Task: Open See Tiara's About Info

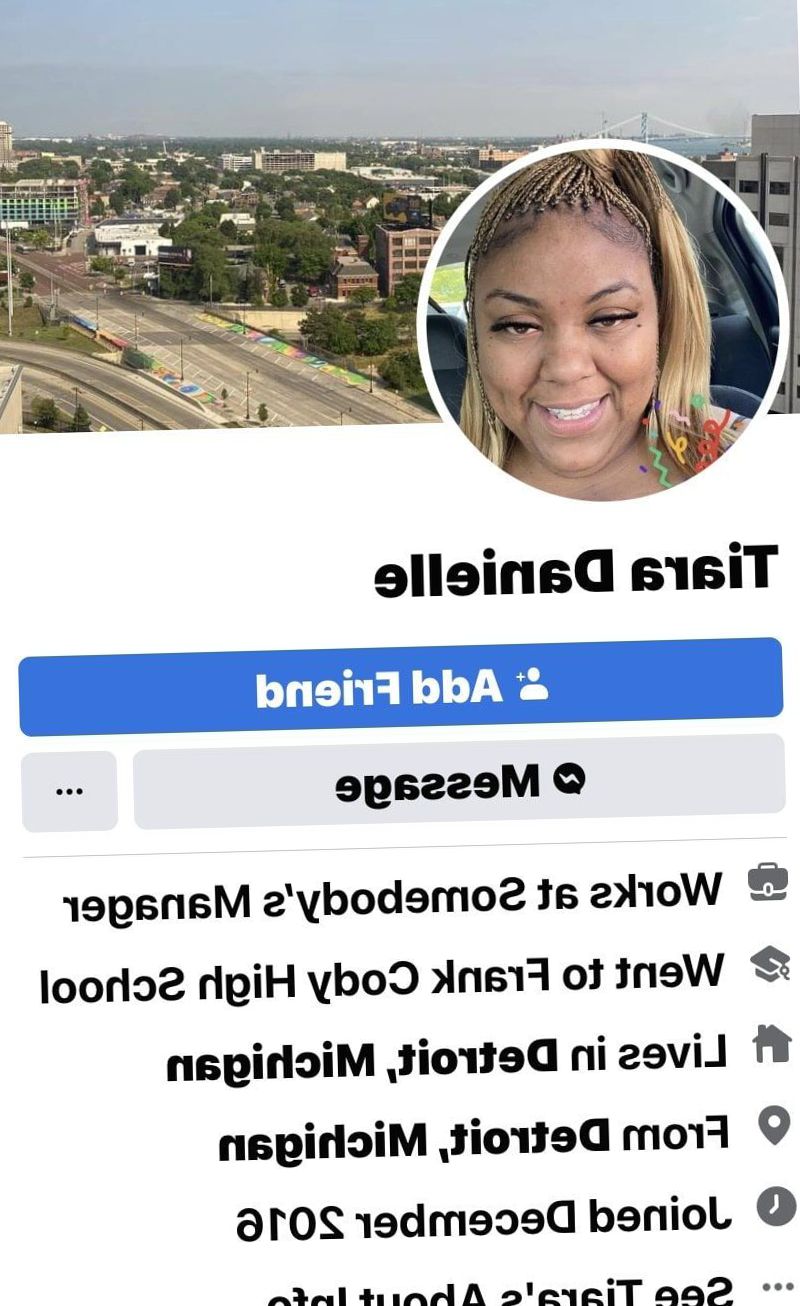Action: [500, 1292]
